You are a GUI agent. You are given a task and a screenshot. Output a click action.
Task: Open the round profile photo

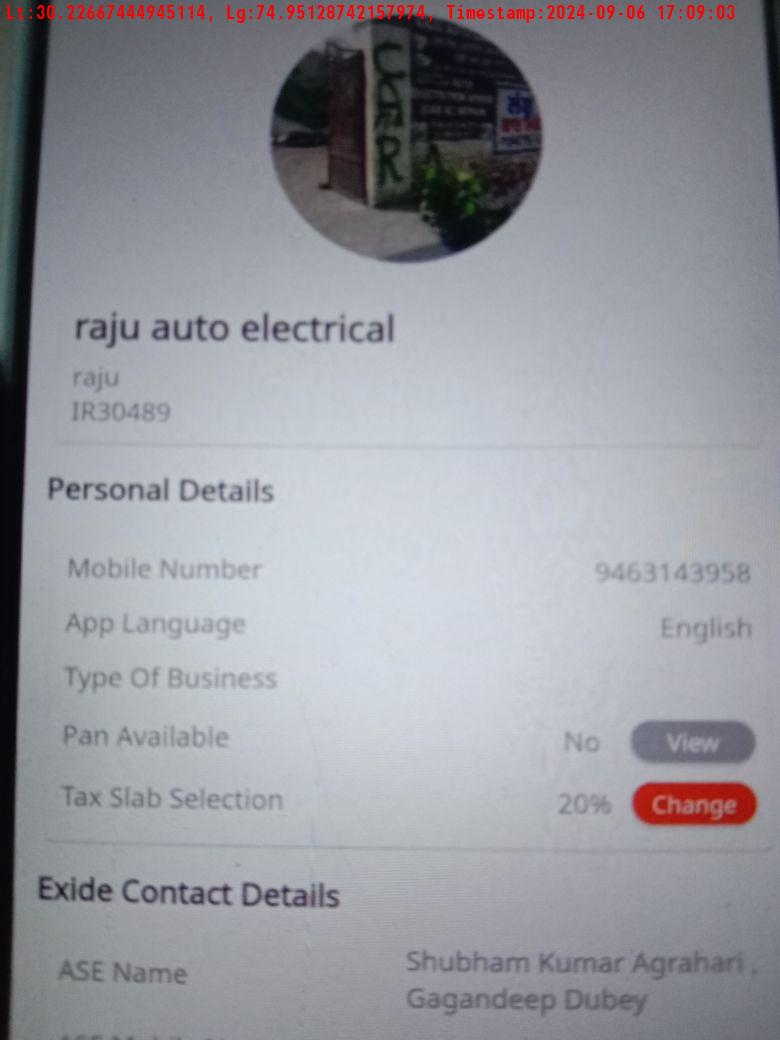(406, 140)
